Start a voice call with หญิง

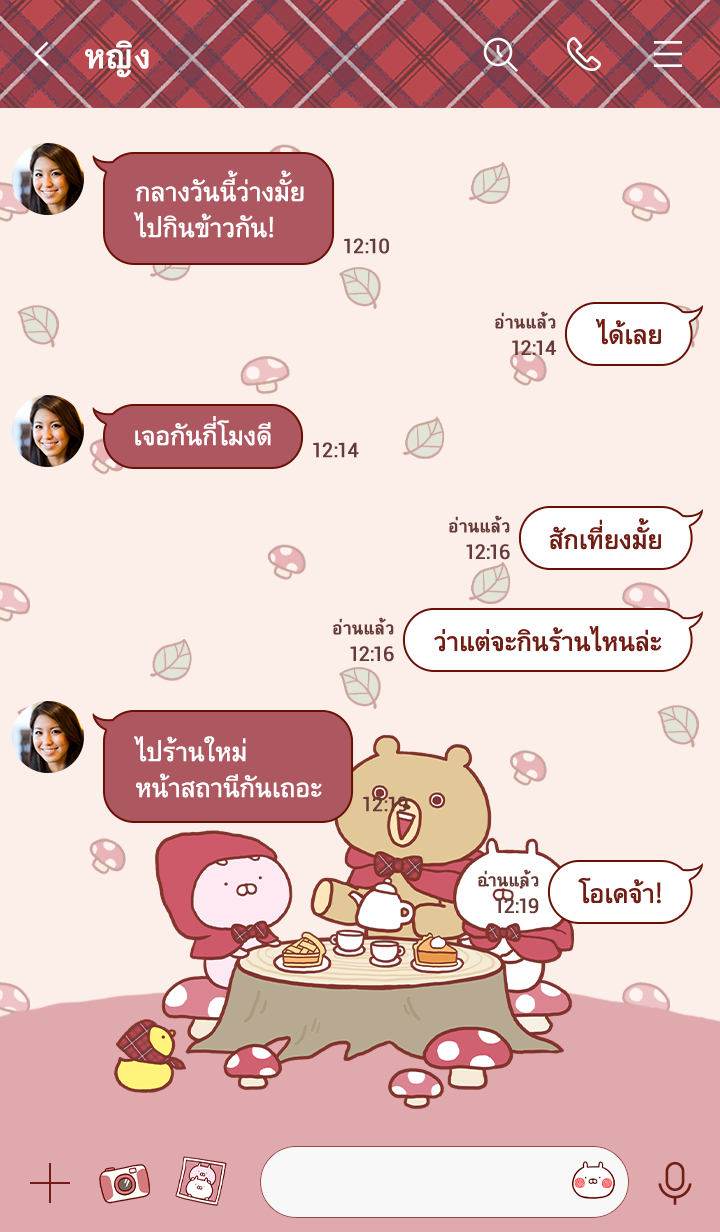pos(583,54)
